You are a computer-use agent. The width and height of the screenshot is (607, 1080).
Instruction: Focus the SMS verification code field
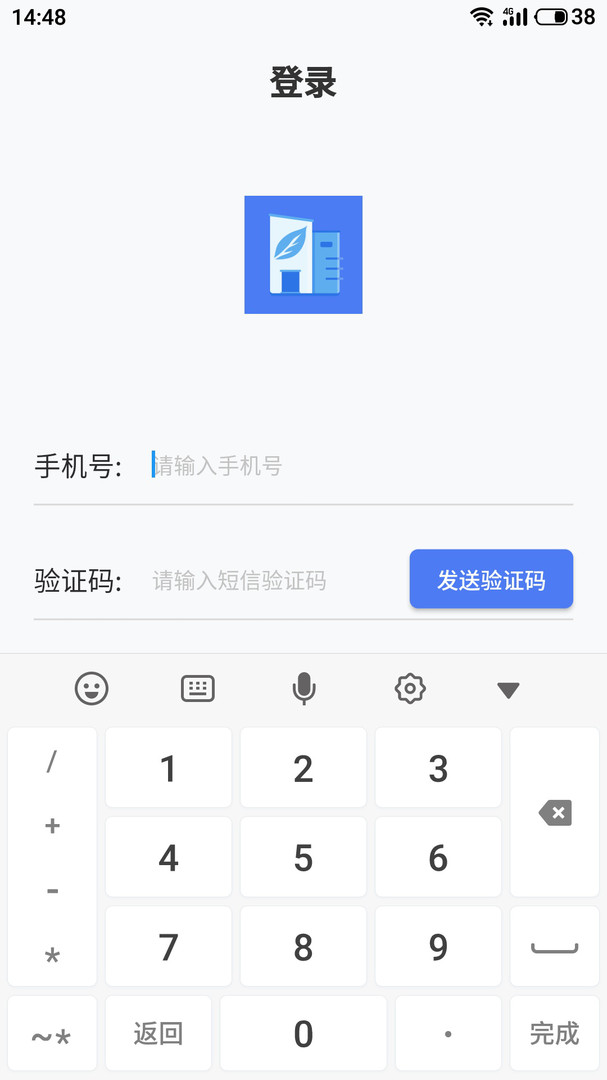tap(276, 581)
